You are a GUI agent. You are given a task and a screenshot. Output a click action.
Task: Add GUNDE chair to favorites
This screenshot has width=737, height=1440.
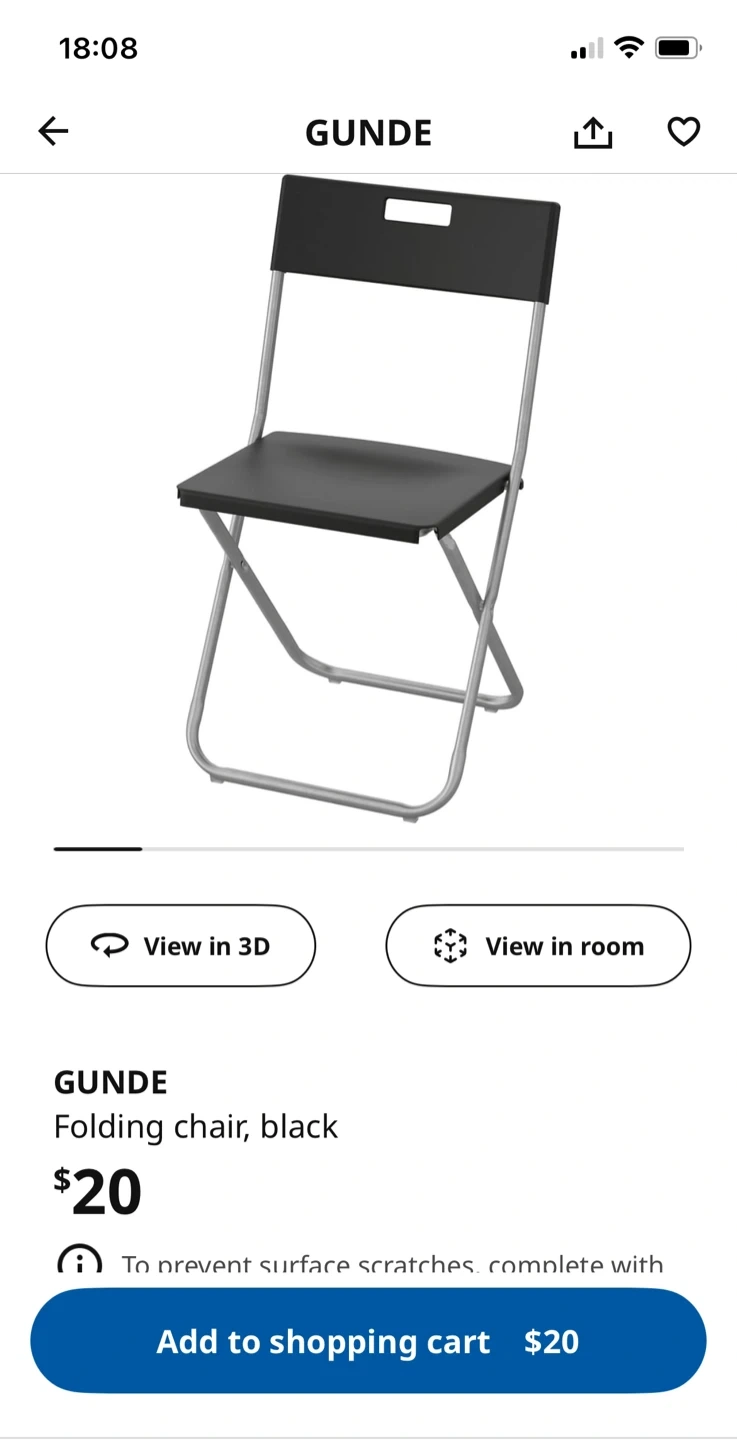click(x=684, y=132)
